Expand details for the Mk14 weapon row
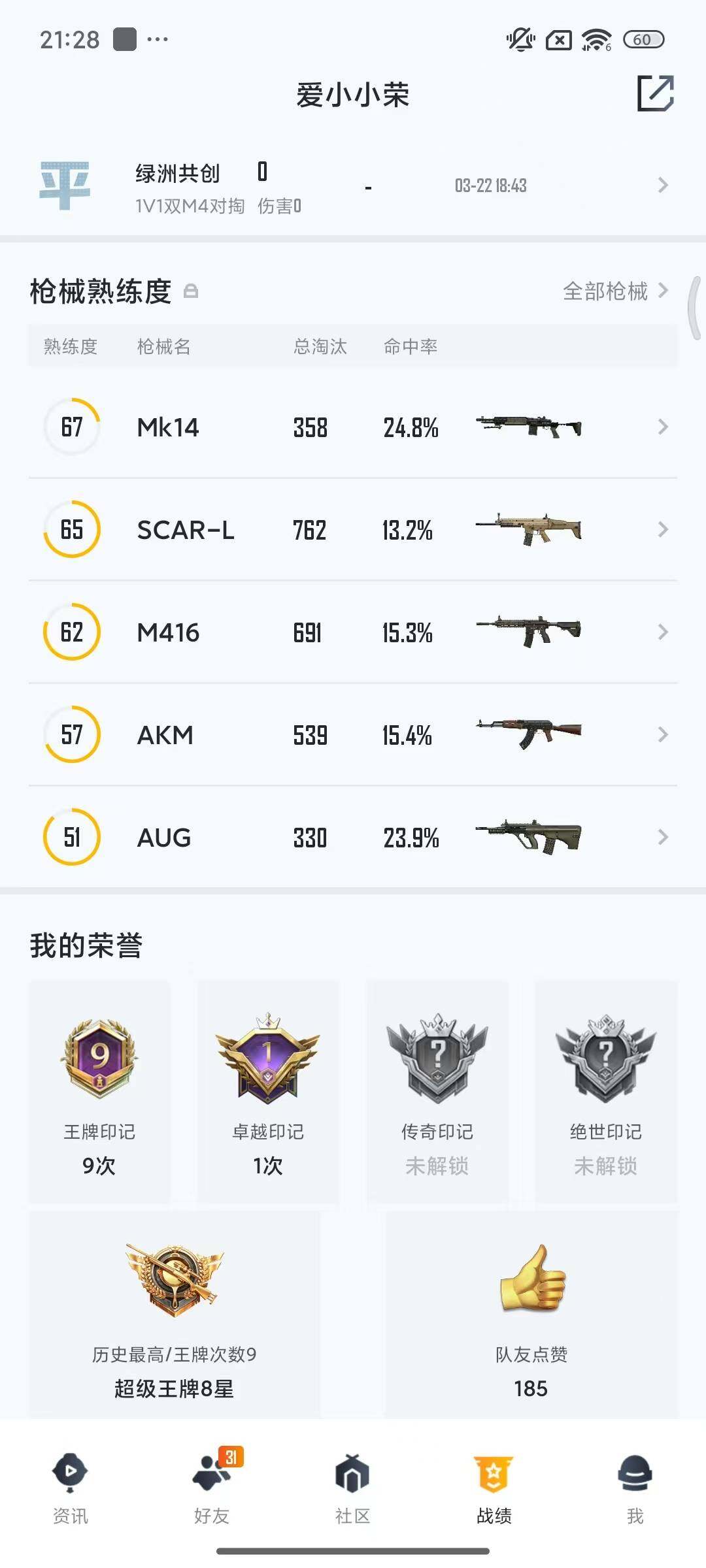The width and height of the screenshot is (706, 1568). click(662, 428)
